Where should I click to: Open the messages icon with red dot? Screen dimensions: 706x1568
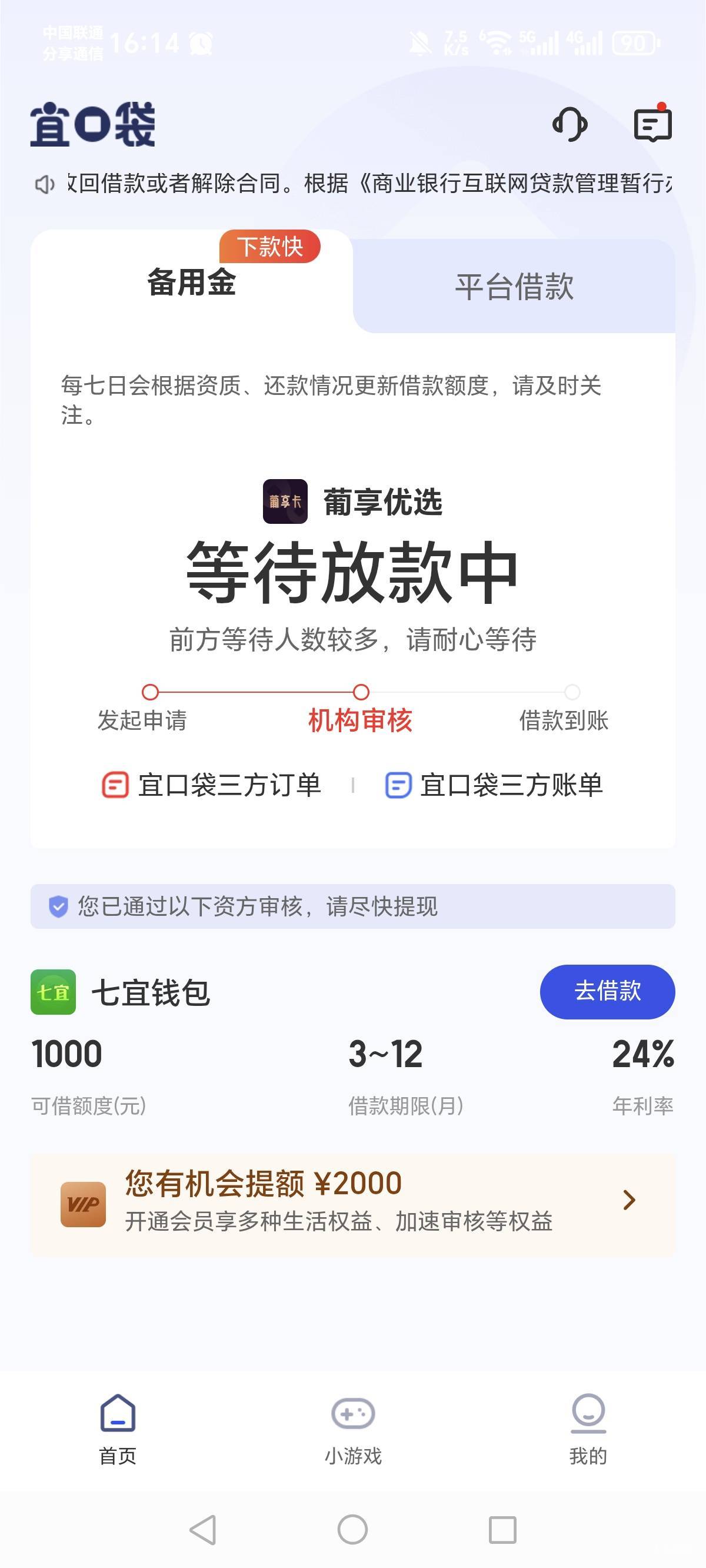(x=653, y=124)
